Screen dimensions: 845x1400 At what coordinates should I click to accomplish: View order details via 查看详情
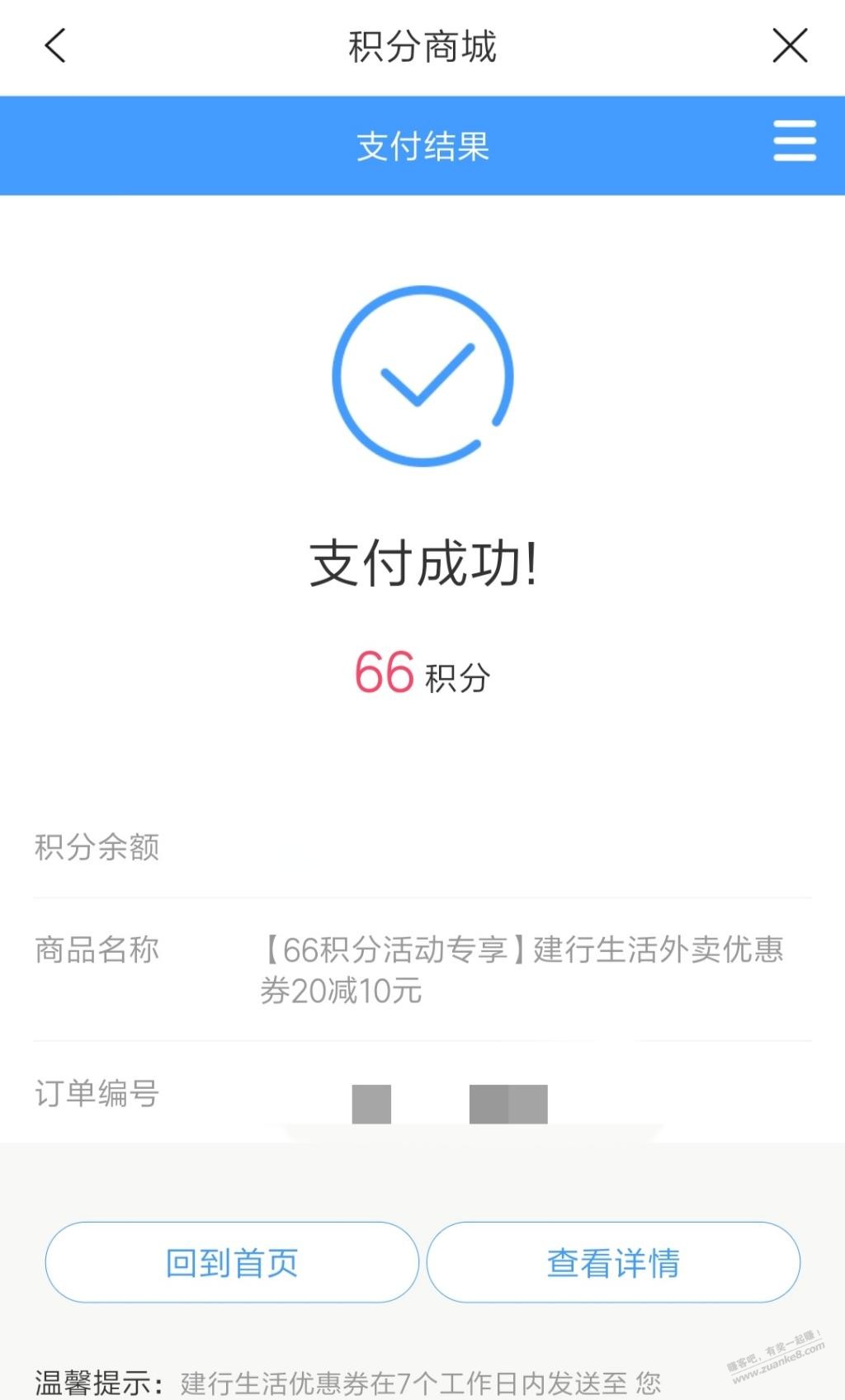[613, 1262]
